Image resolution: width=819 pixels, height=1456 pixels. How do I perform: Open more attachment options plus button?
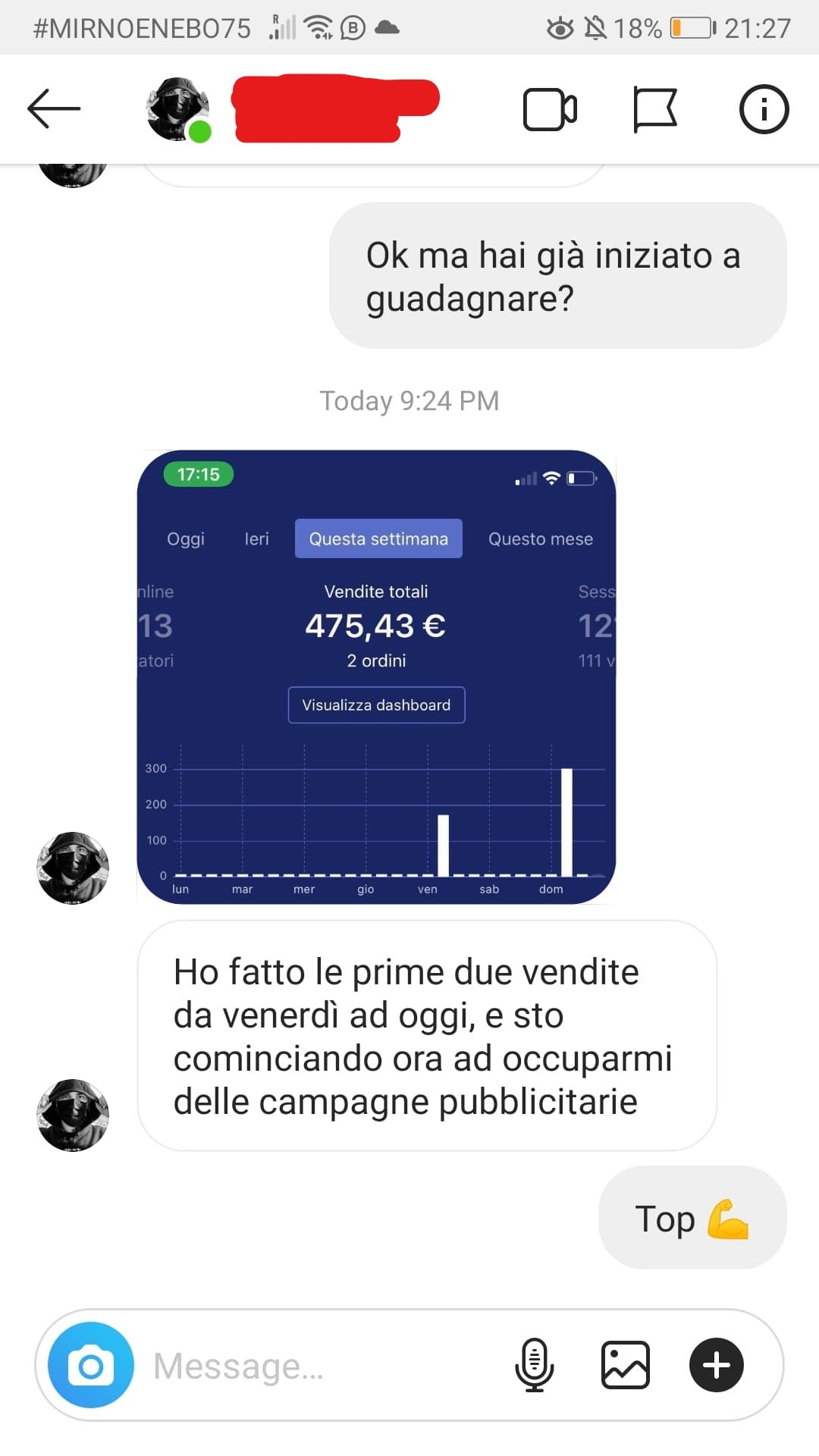(717, 1365)
